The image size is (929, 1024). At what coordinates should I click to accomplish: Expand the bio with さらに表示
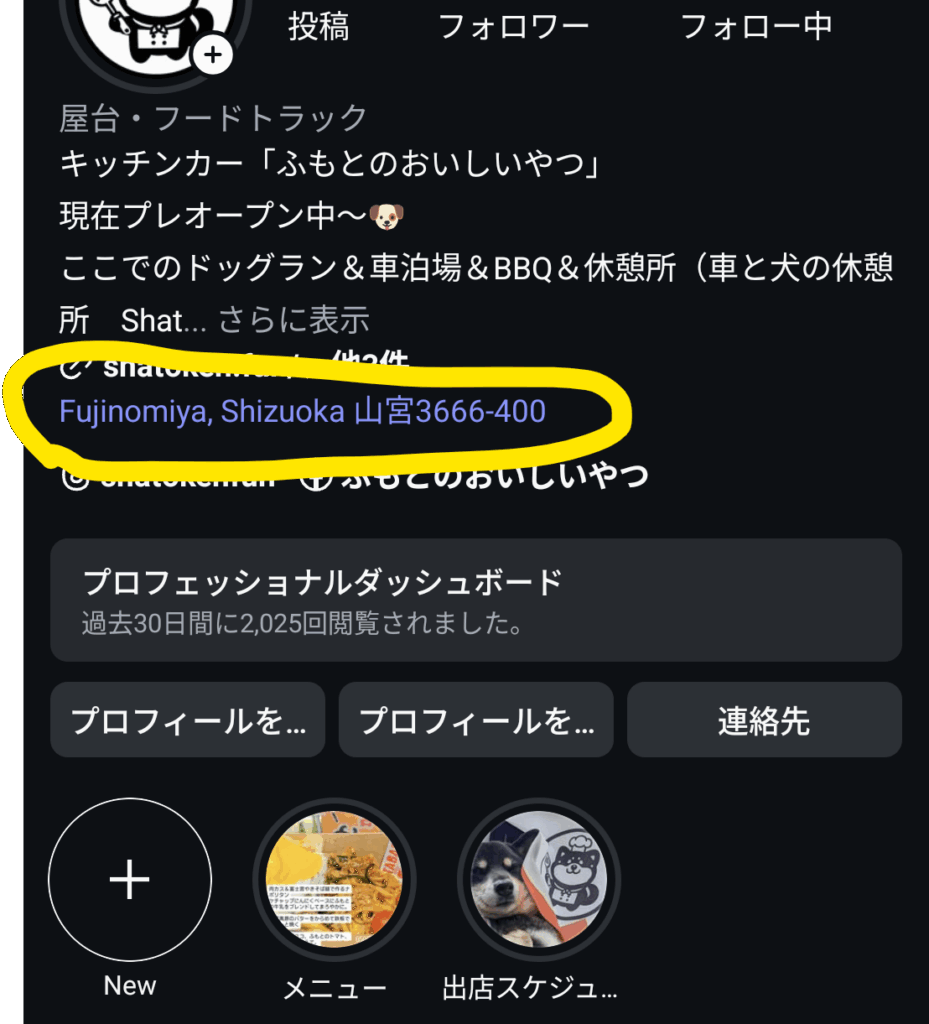coord(293,320)
